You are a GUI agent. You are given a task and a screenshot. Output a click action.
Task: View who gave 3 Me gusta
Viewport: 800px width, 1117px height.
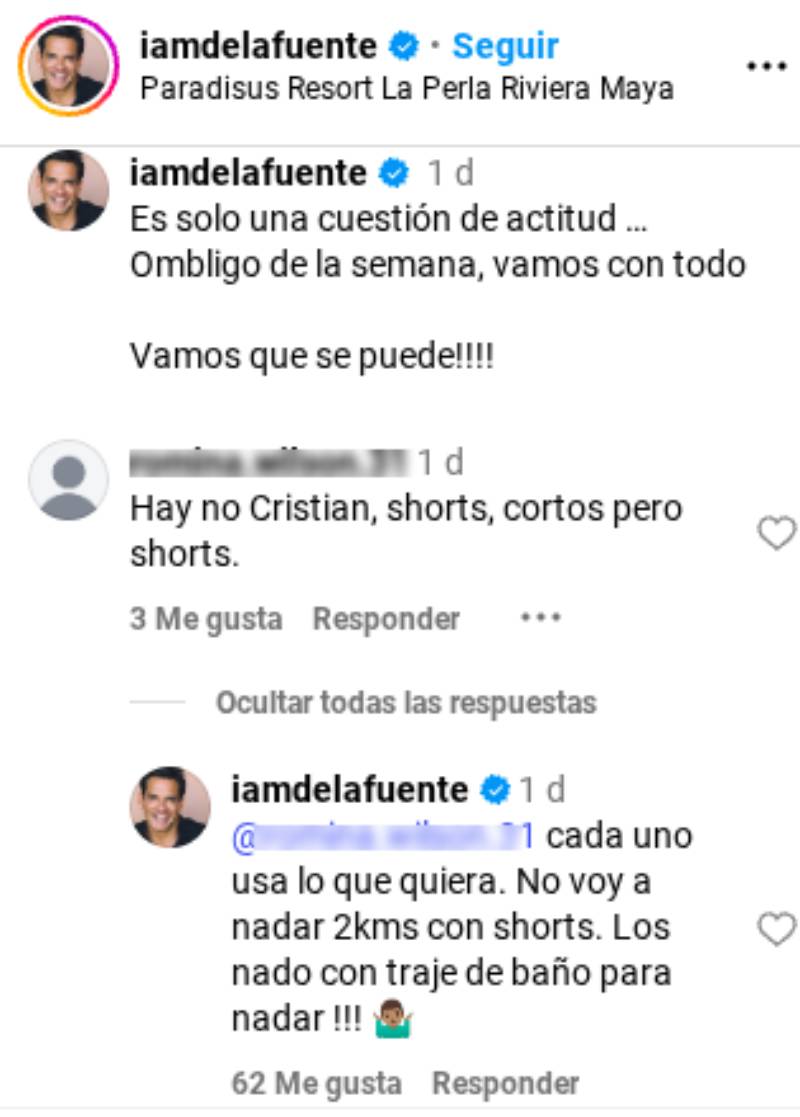pos(206,619)
